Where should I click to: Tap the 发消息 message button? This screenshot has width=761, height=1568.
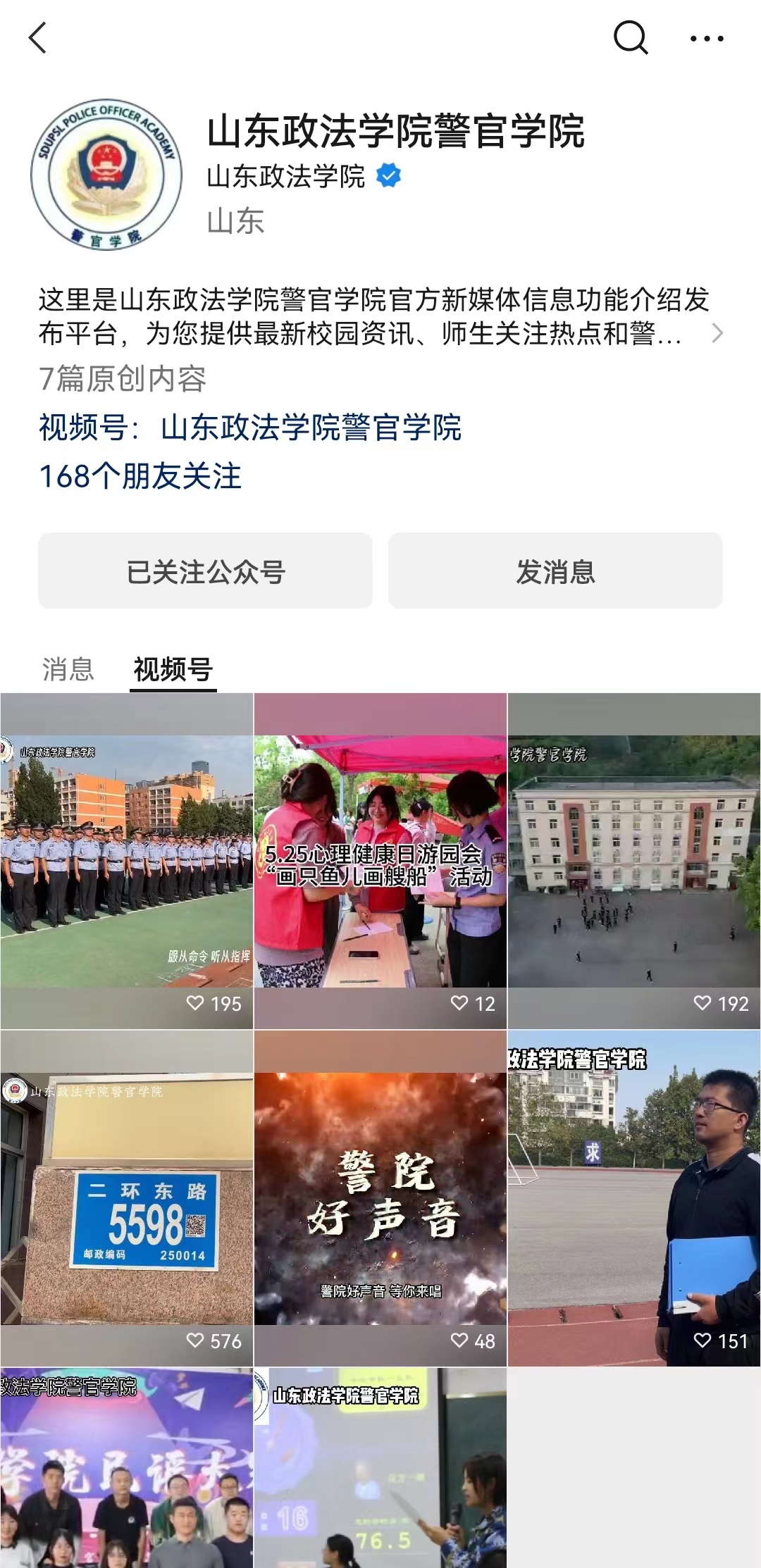click(x=555, y=571)
